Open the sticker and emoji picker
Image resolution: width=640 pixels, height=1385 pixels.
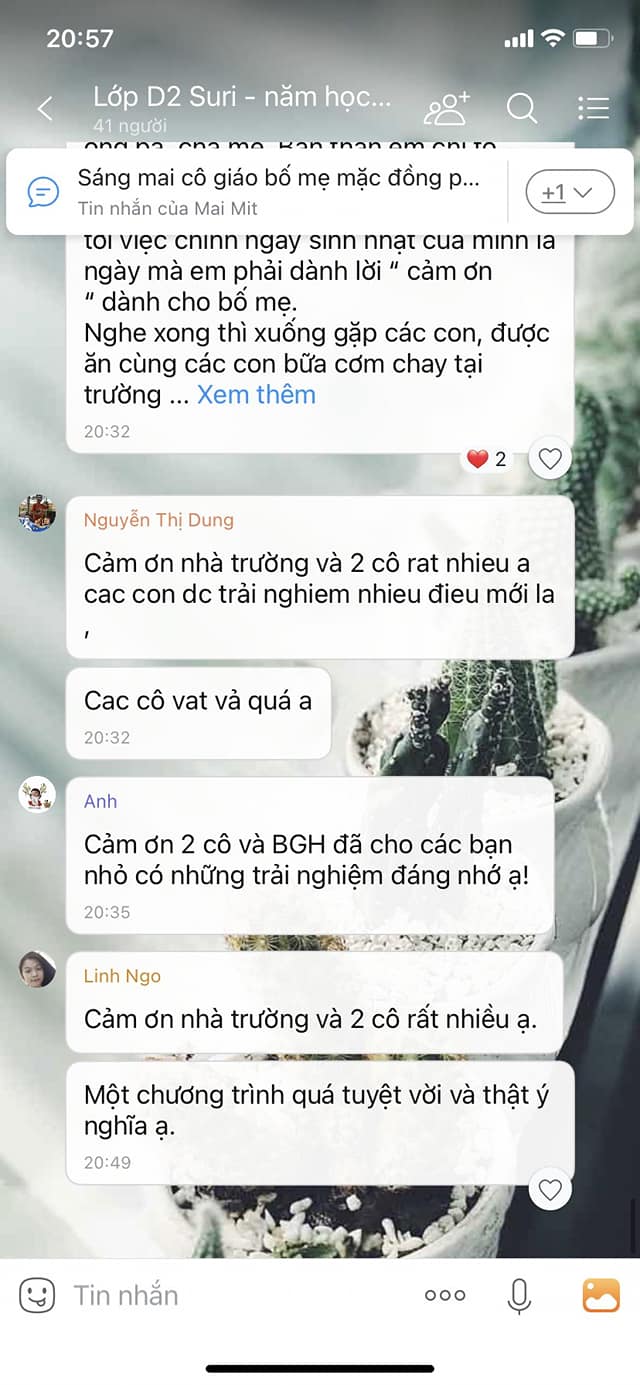(37, 1295)
